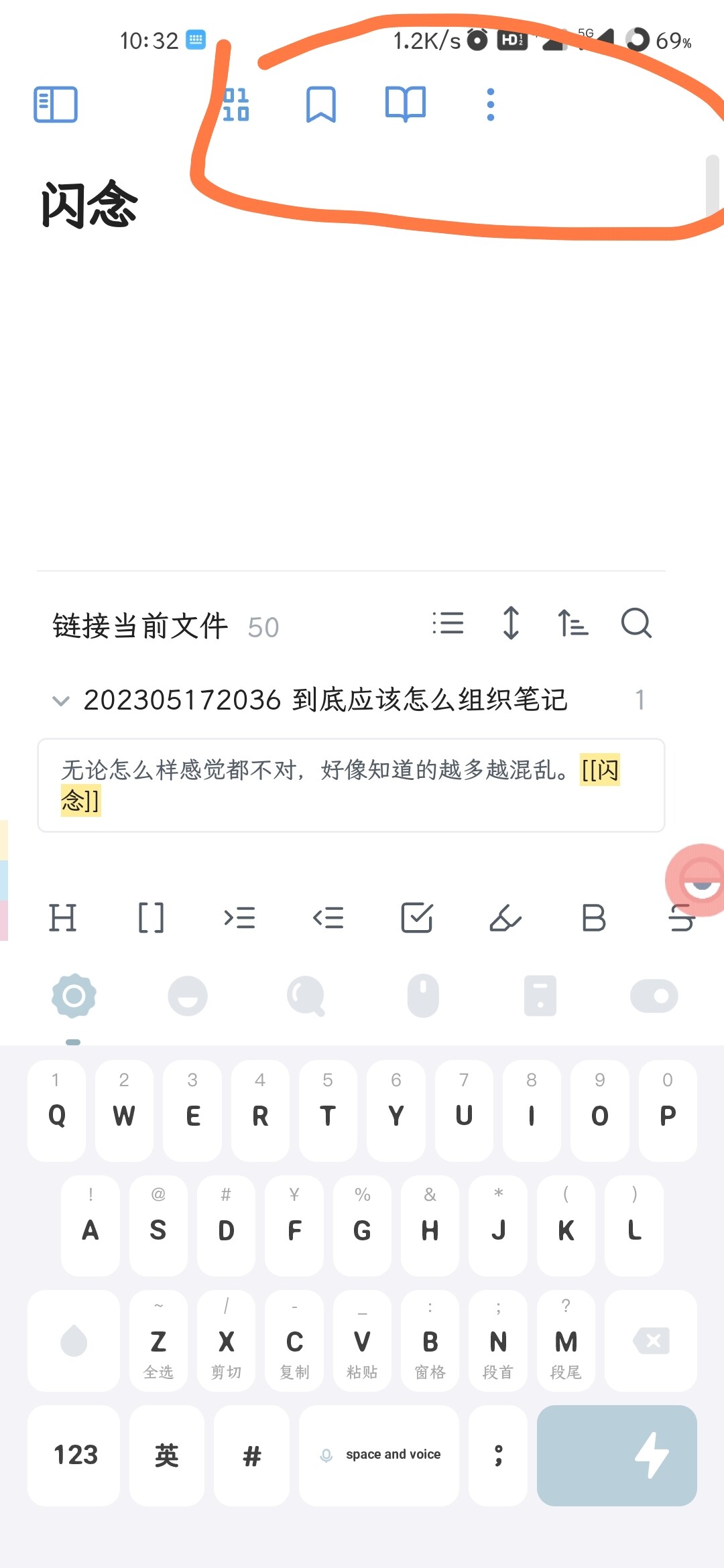Outdent the current list item
The width and height of the screenshot is (724, 1568).
tap(328, 918)
